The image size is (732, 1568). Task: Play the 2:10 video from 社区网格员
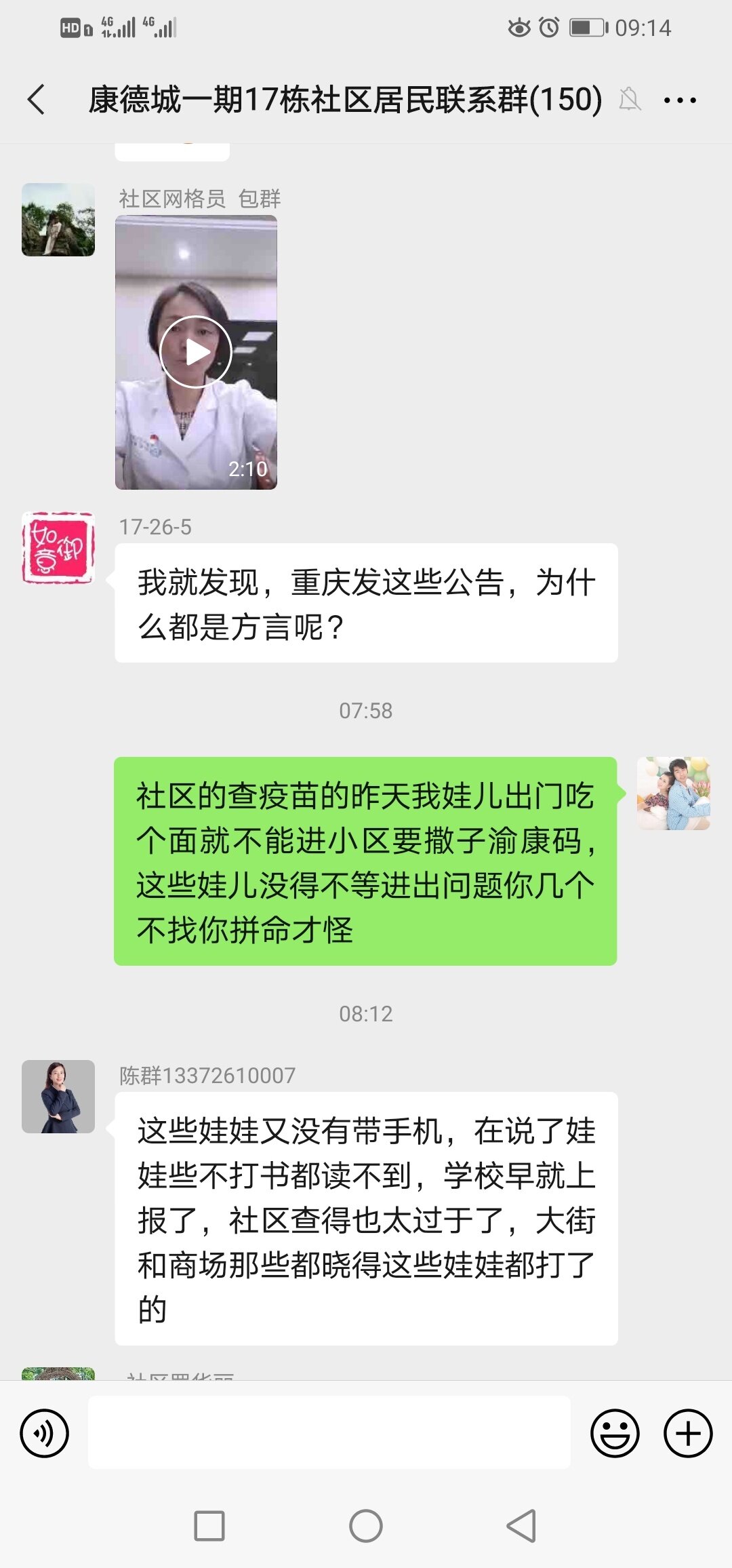tap(196, 352)
